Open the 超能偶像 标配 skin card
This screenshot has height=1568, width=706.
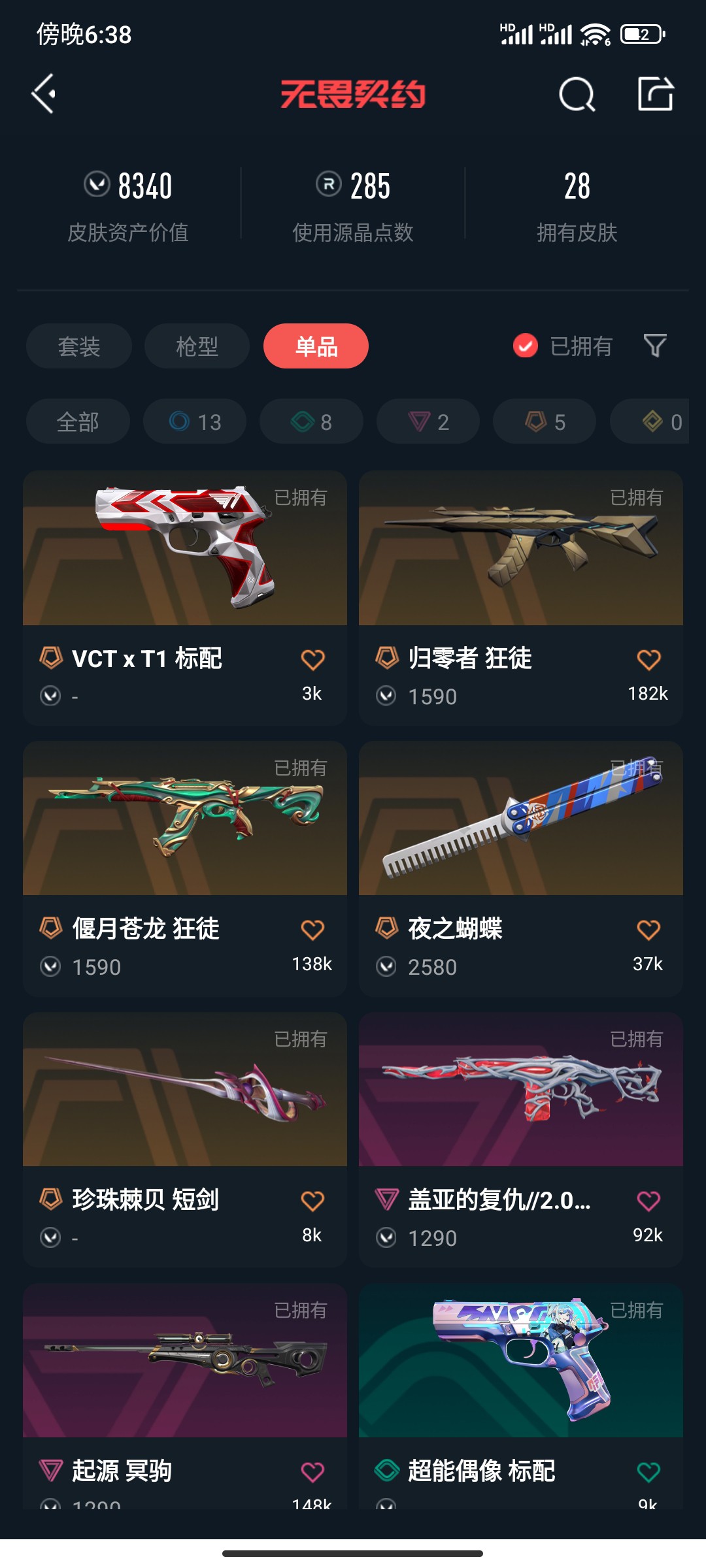[520, 1362]
